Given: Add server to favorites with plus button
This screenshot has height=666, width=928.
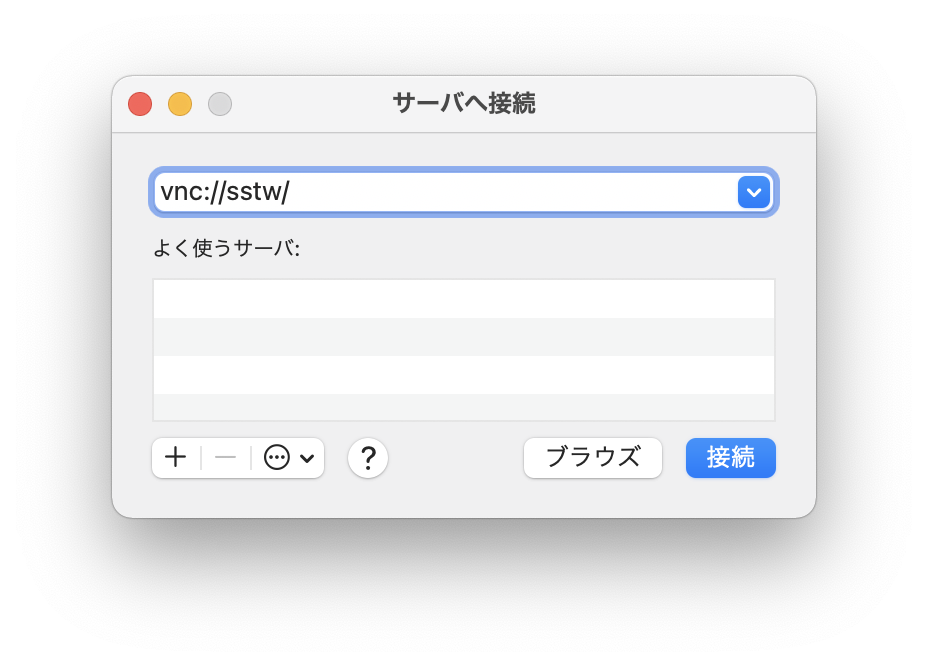Looking at the screenshot, I should coord(176,458).
